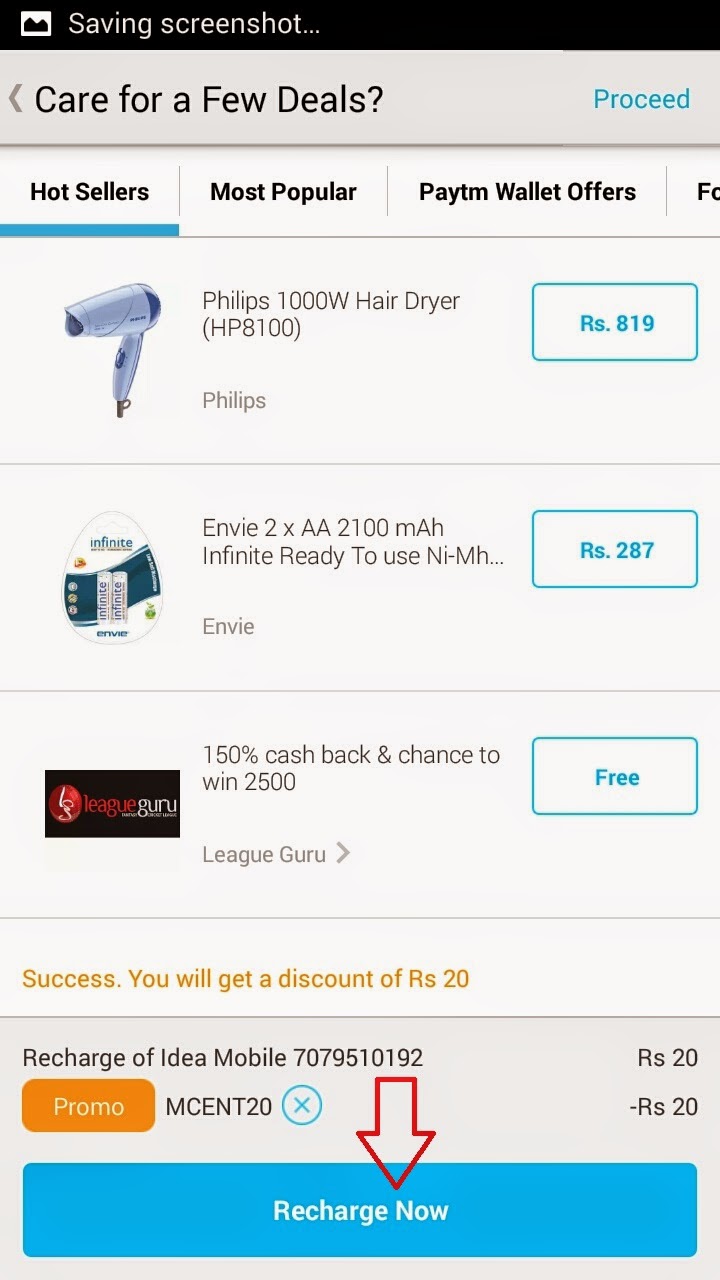Image resolution: width=720 pixels, height=1280 pixels.
Task: Get the free League Guru deal
Action: (615, 777)
